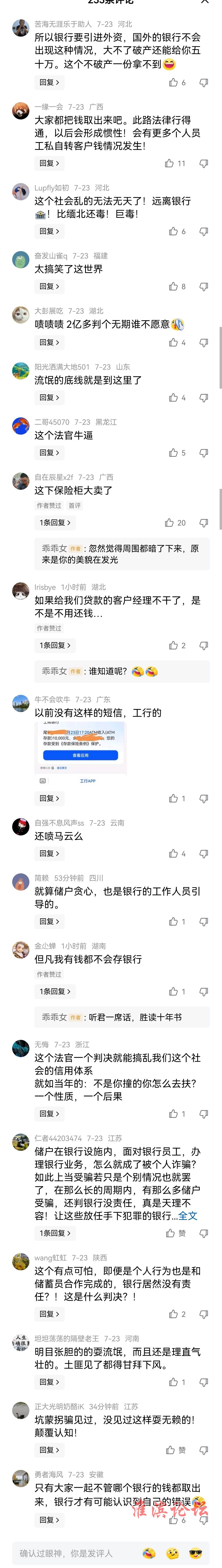
Task: Expand 1条回复 under Irisbye's comment
Action: (x=55, y=645)
